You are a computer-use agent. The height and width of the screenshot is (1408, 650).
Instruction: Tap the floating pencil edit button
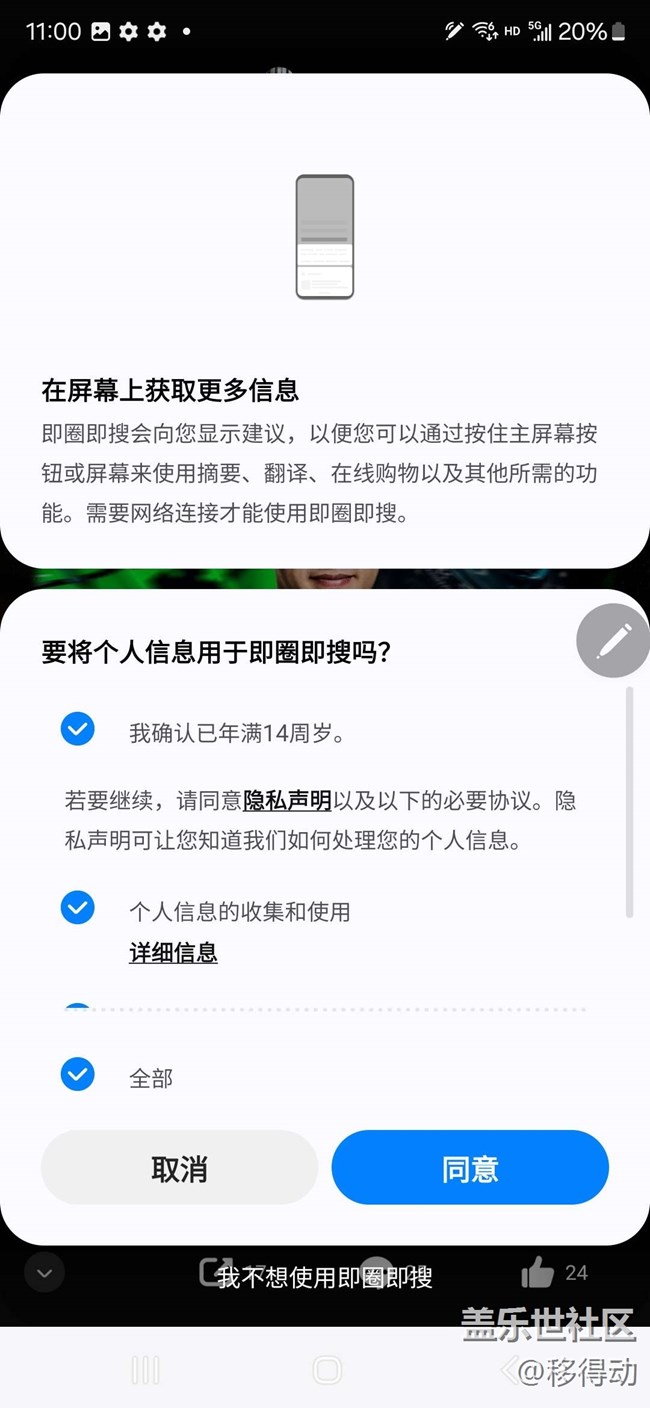click(613, 641)
